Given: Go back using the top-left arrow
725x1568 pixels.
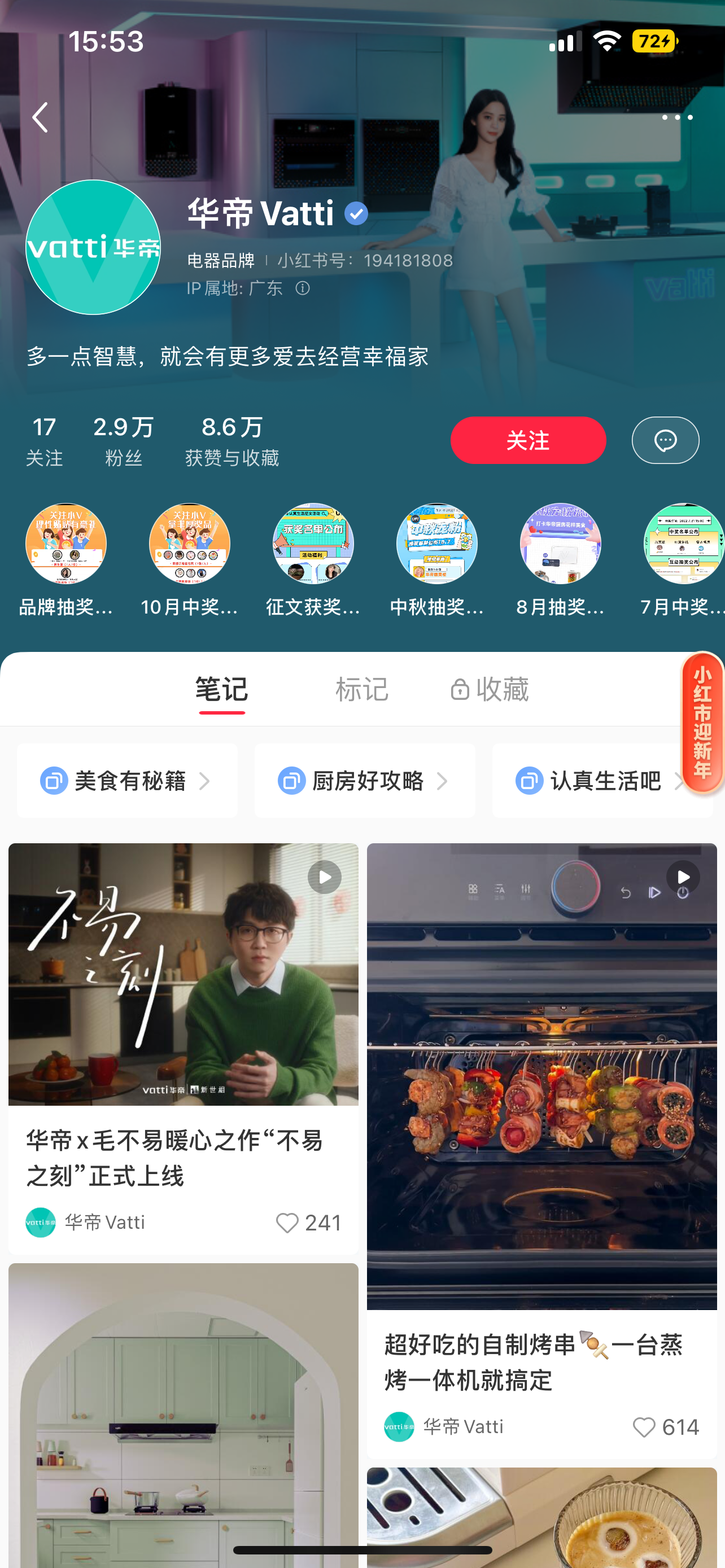Looking at the screenshot, I should click(x=40, y=117).
